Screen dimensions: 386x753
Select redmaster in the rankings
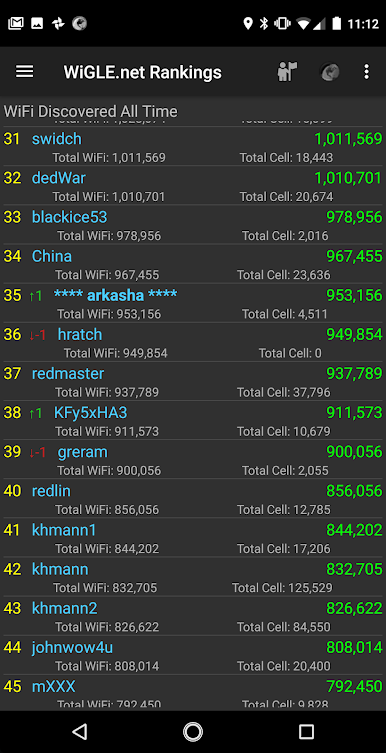tap(193, 382)
